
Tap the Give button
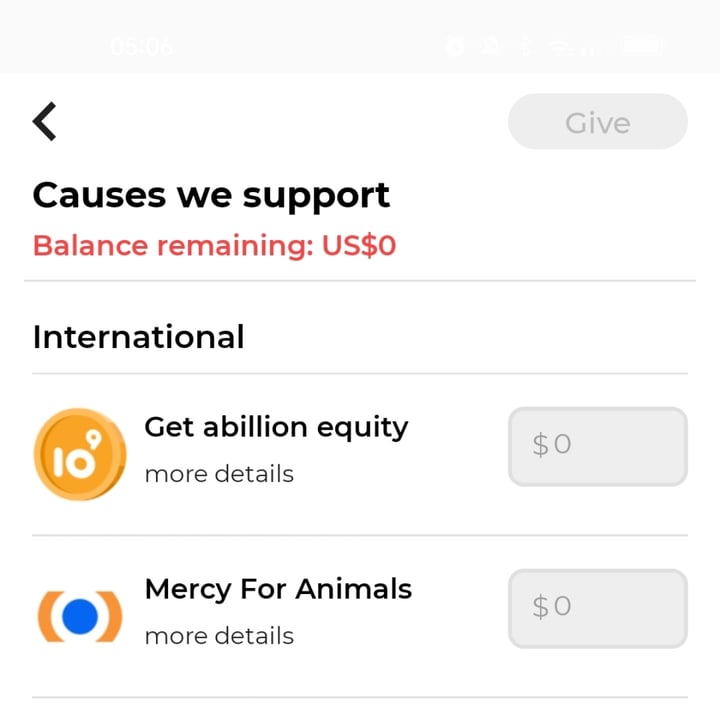[x=597, y=122]
